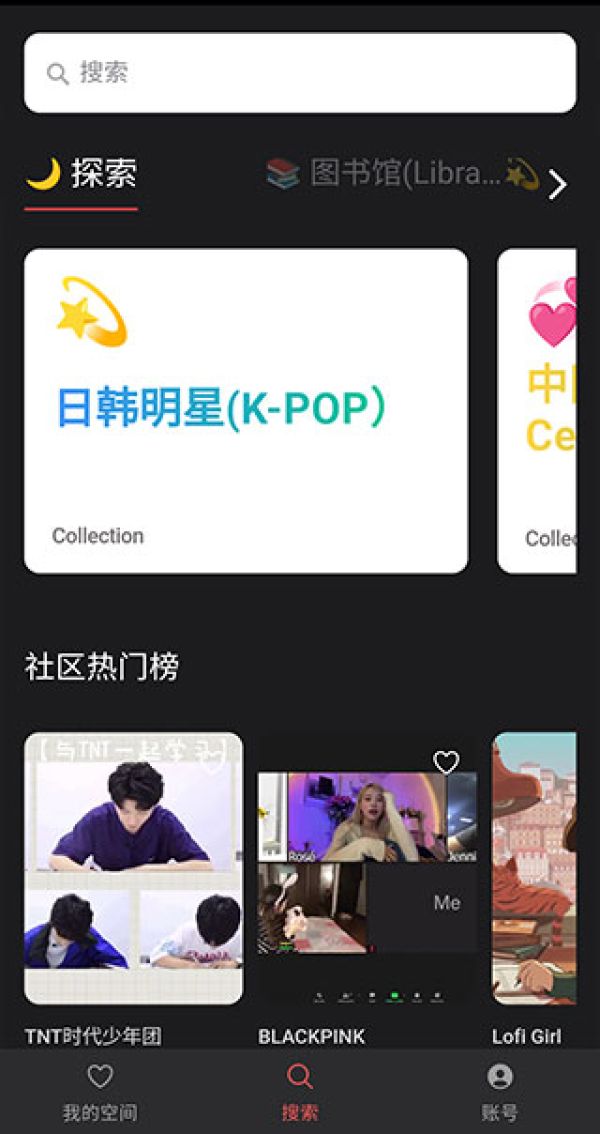Screen dimensions: 600x1134
Task: Open the BLACKPINK study room thumbnail
Action: click(x=367, y=880)
